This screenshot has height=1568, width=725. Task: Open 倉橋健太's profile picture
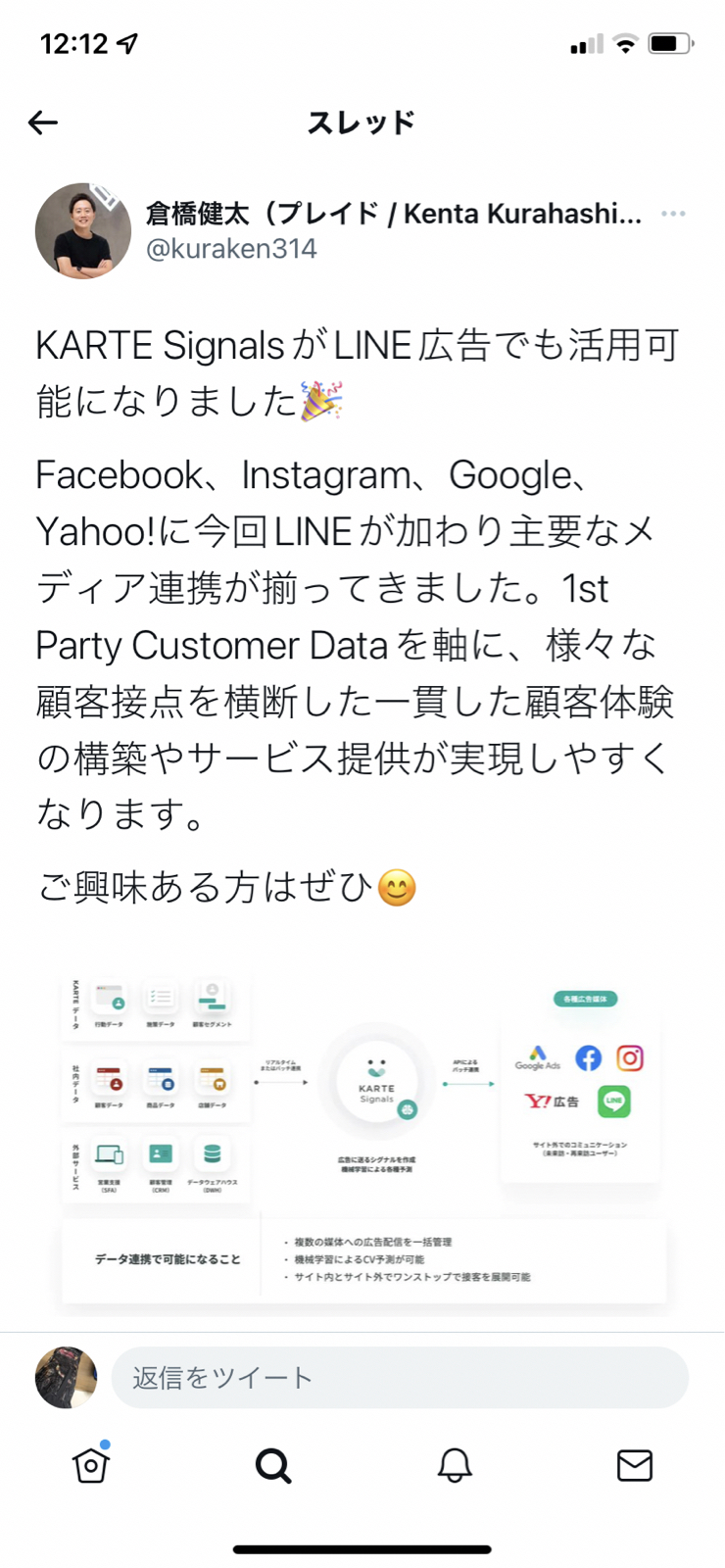[83, 231]
